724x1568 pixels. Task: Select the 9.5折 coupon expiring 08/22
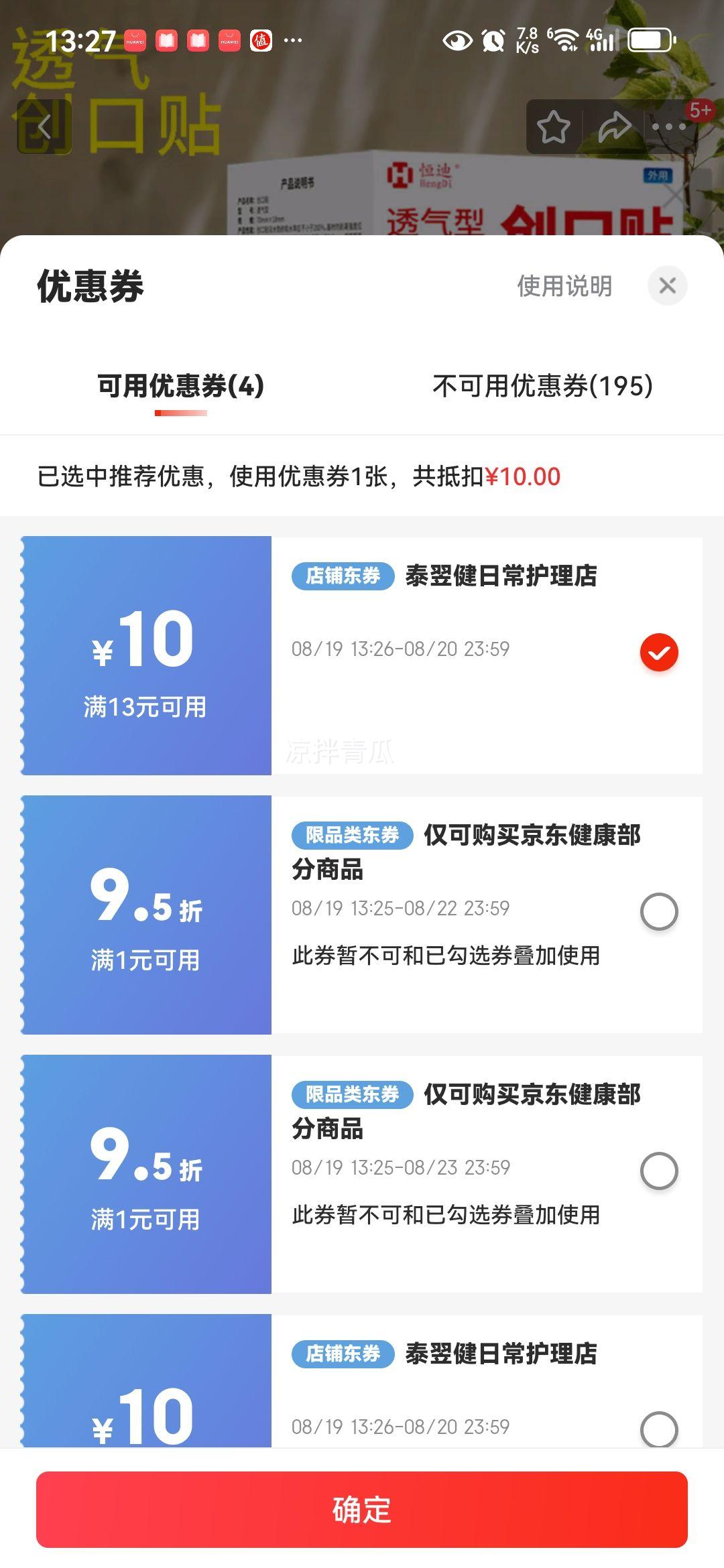[659, 911]
